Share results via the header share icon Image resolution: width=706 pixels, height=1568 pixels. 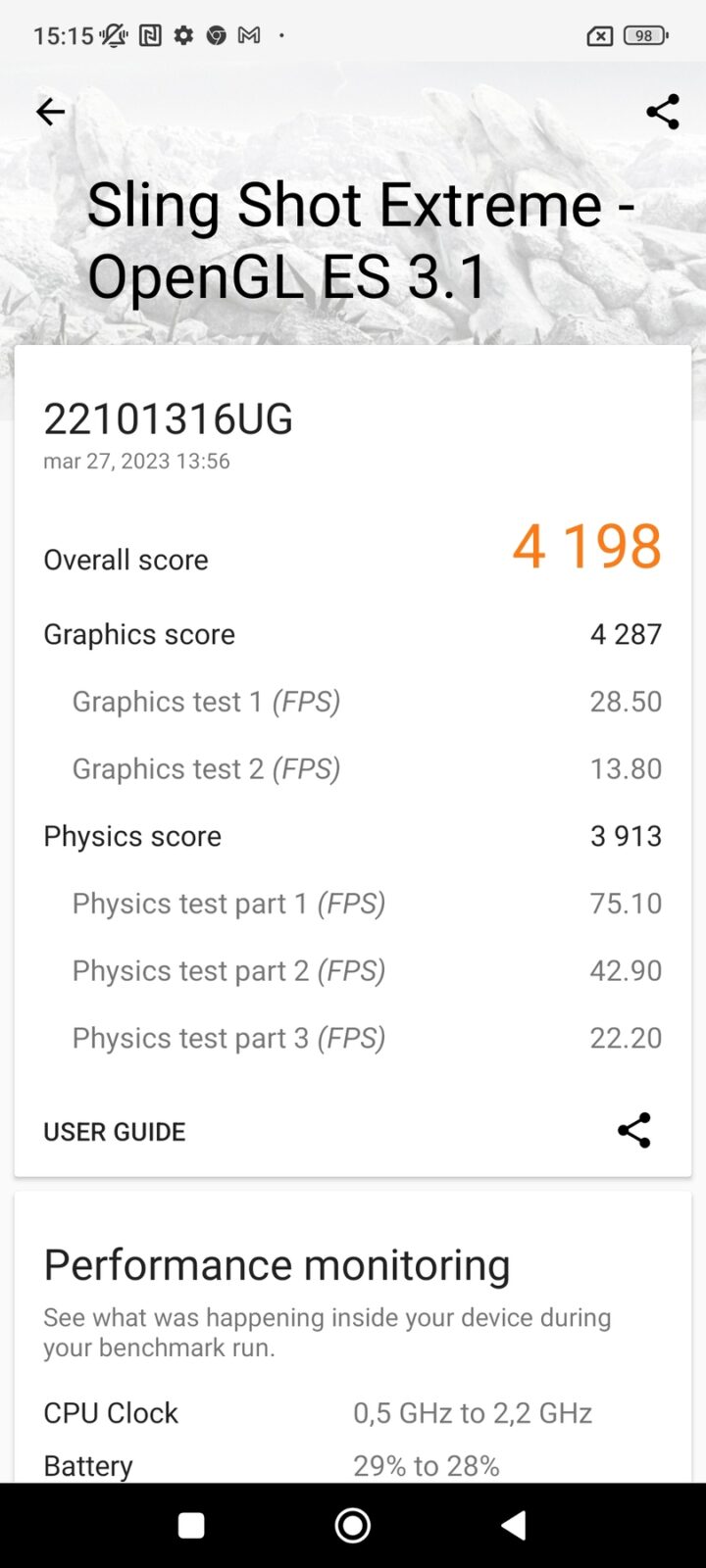click(663, 112)
